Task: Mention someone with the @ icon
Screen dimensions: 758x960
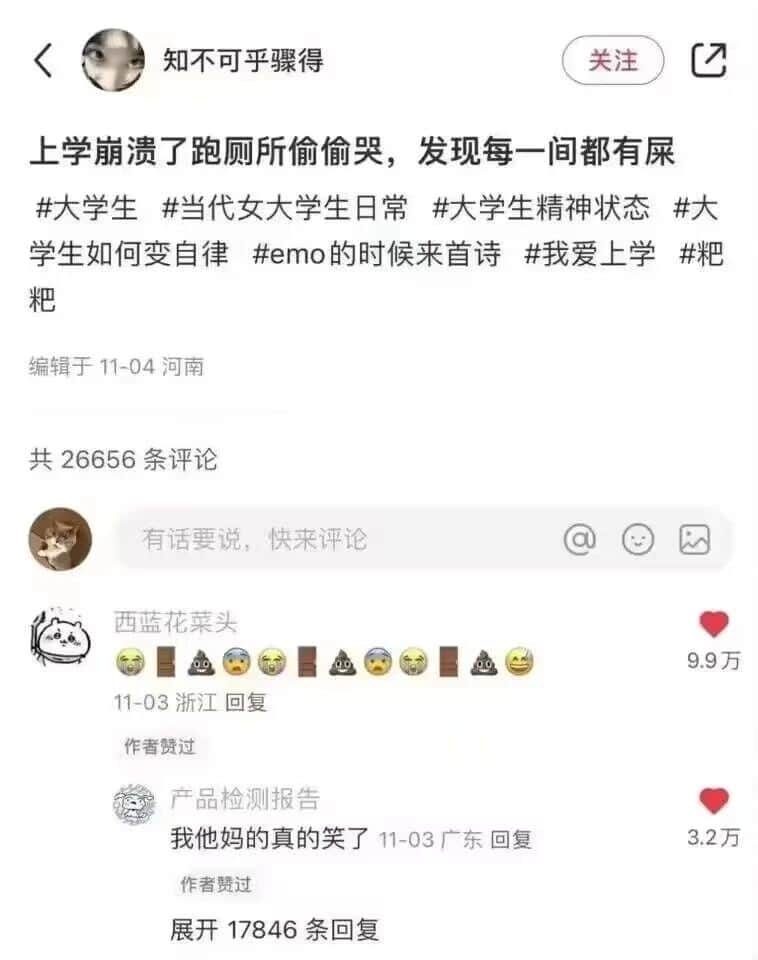Action: (579, 539)
